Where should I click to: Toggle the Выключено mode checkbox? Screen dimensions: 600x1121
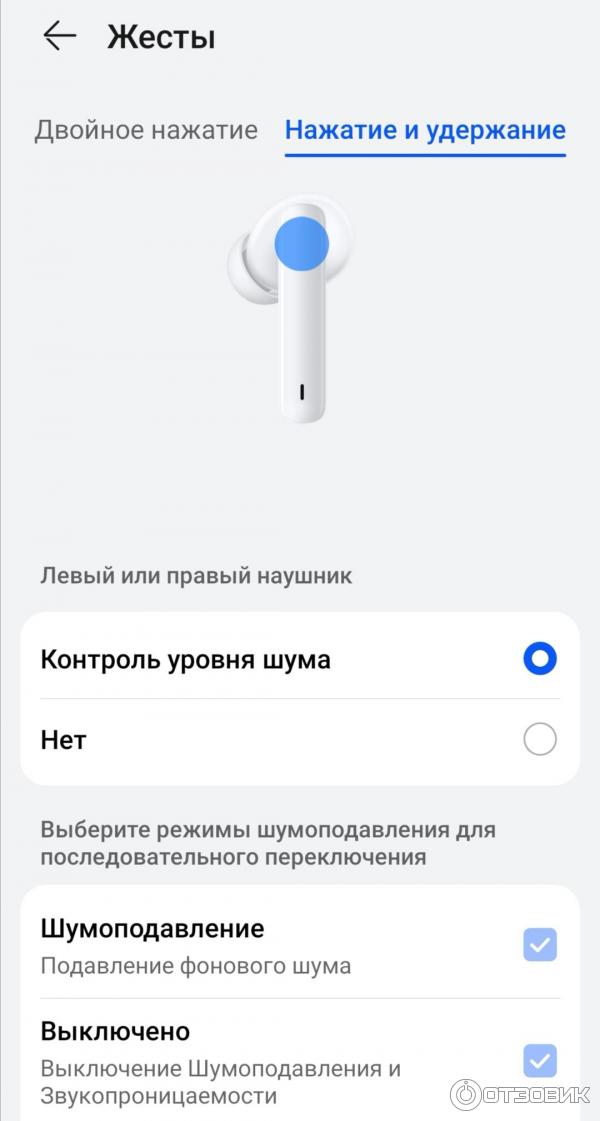(540, 1060)
